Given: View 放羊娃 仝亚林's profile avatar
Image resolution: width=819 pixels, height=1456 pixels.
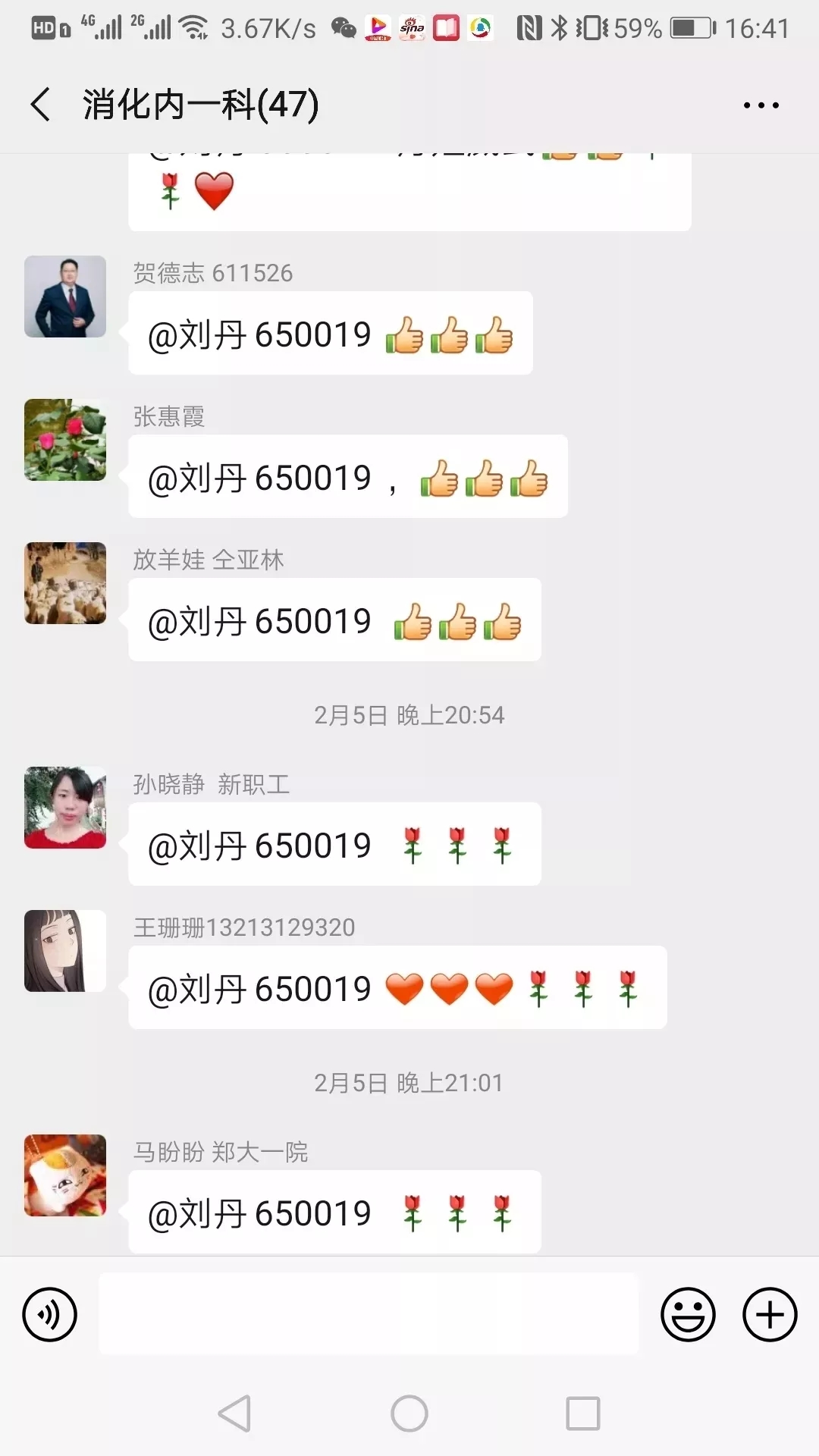Looking at the screenshot, I should click(x=65, y=583).
